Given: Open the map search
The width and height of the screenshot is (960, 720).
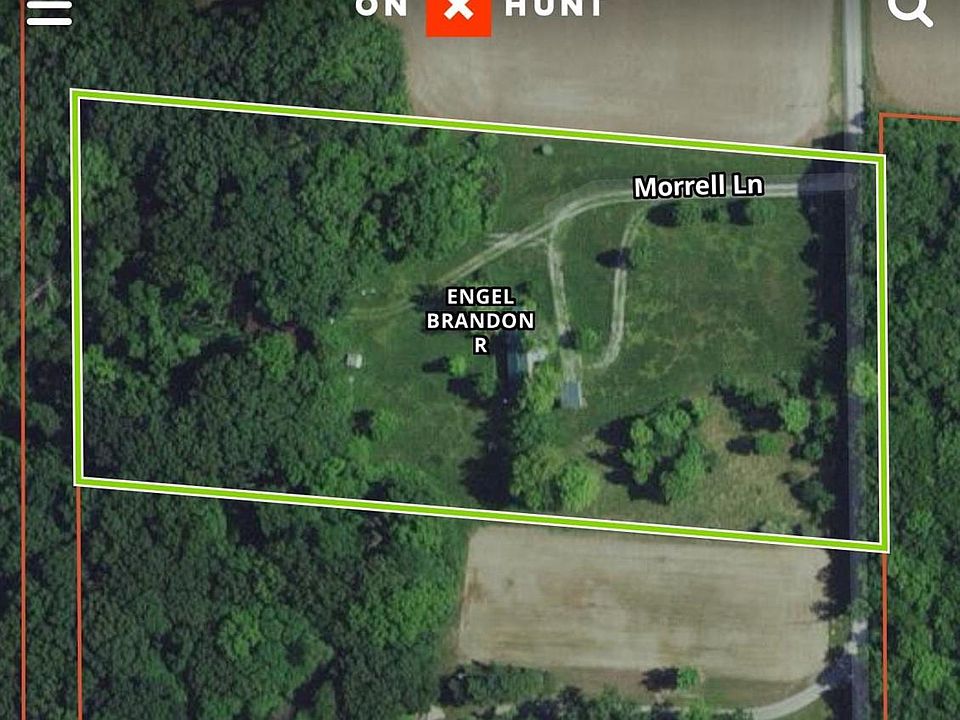Looking at the screenshot, I should [910, 10].
